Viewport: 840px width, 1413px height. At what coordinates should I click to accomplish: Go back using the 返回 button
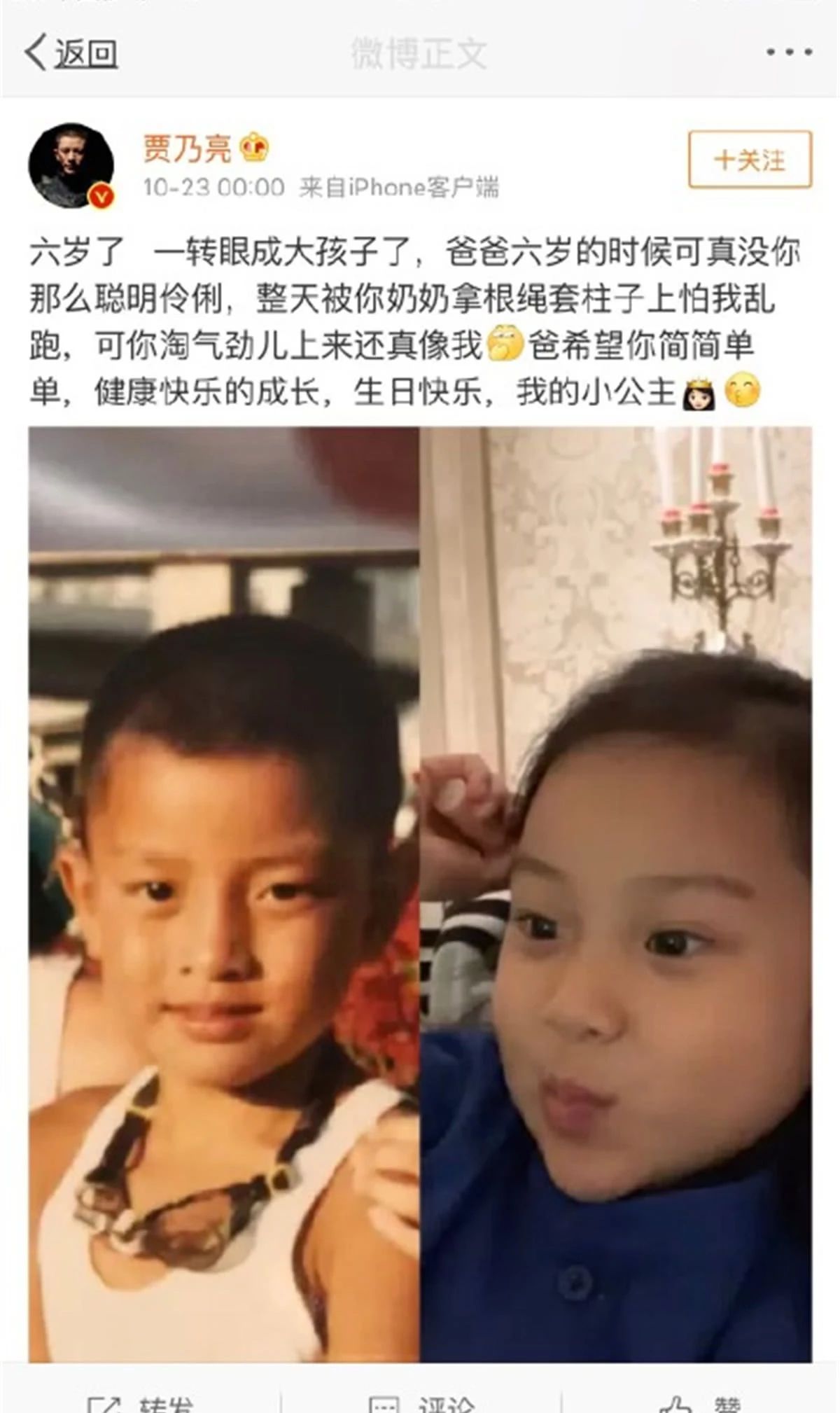click(71, 53)
